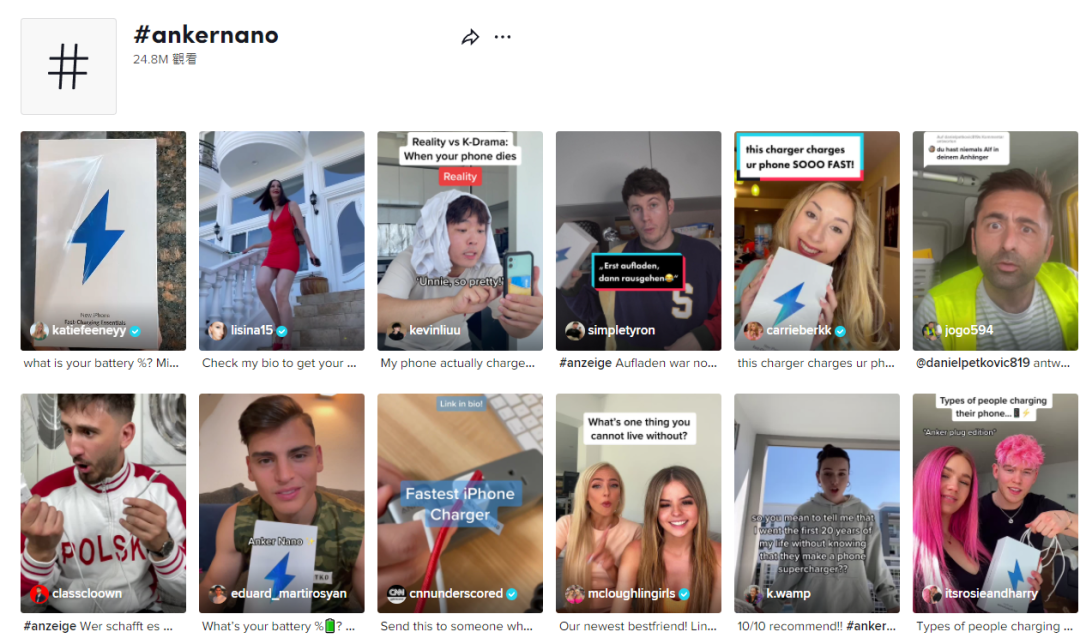Open the three-dot more options menu
1080x644 pixels.
tap(502, 37)
